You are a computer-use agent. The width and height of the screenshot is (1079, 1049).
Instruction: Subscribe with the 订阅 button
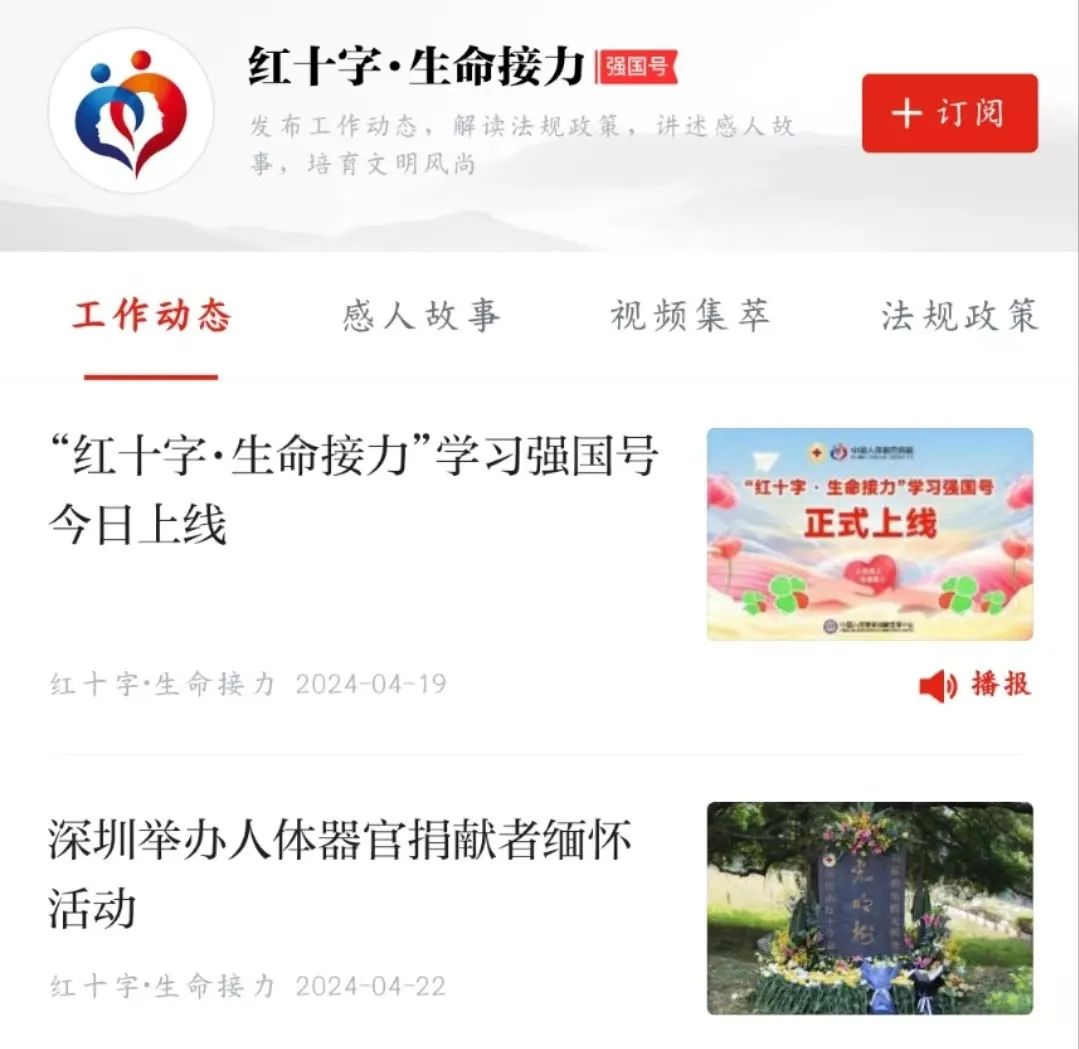pyautogui.click(x=949, y=113)
